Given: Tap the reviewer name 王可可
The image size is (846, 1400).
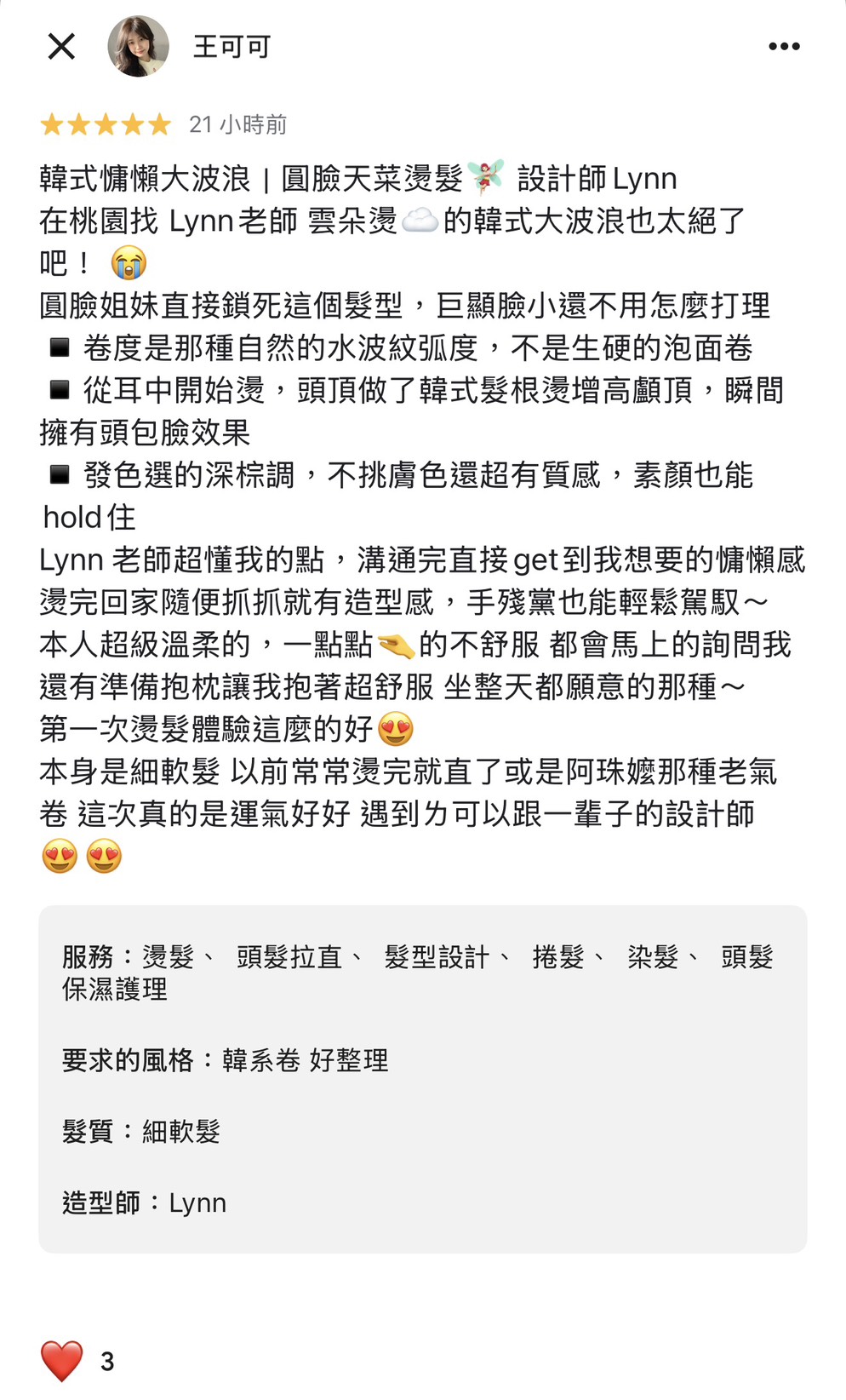Looking at the screenshot, I should coord(232,46).
